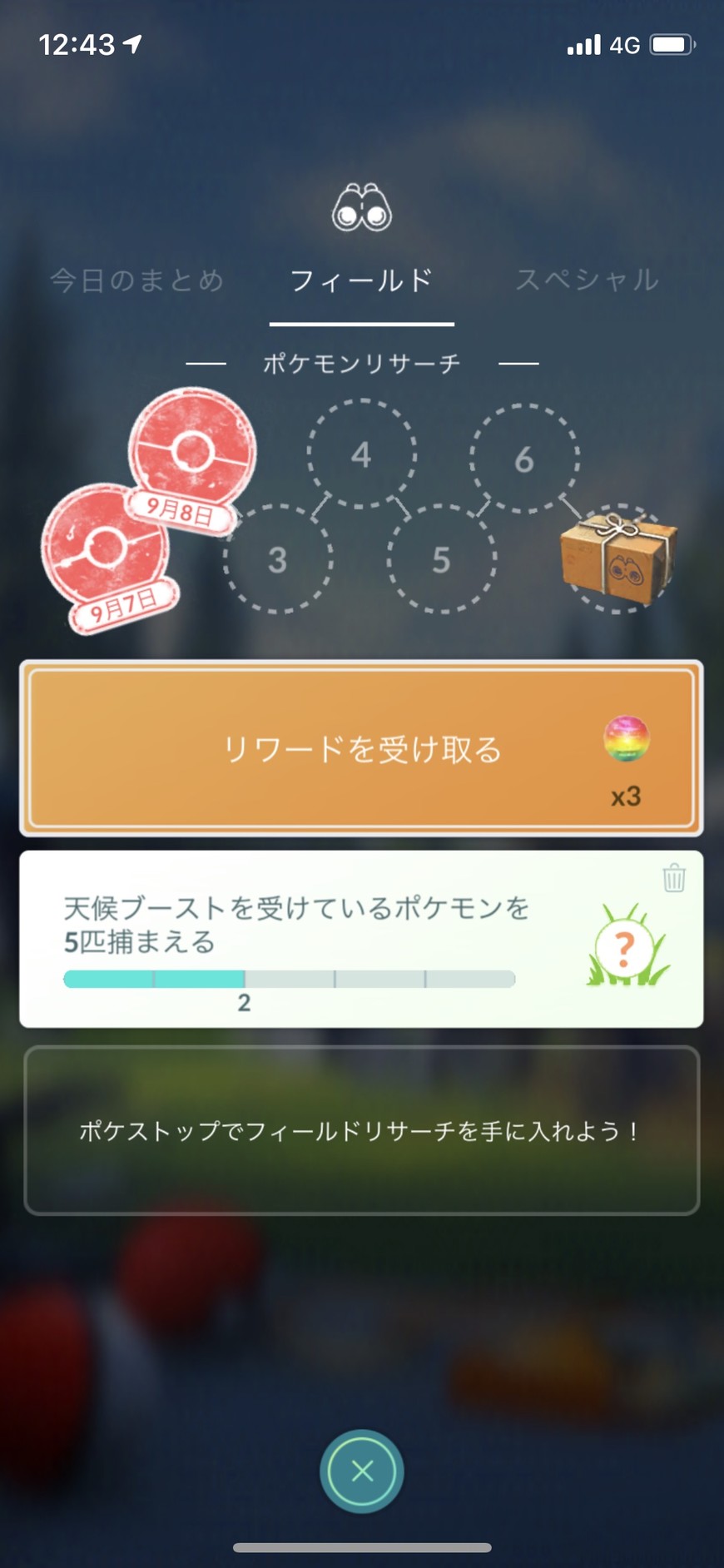Claim reward with リワードを受け取る button
Image resolution: width=724 pixels, height=1568 pixels.
tap(361, 748)
